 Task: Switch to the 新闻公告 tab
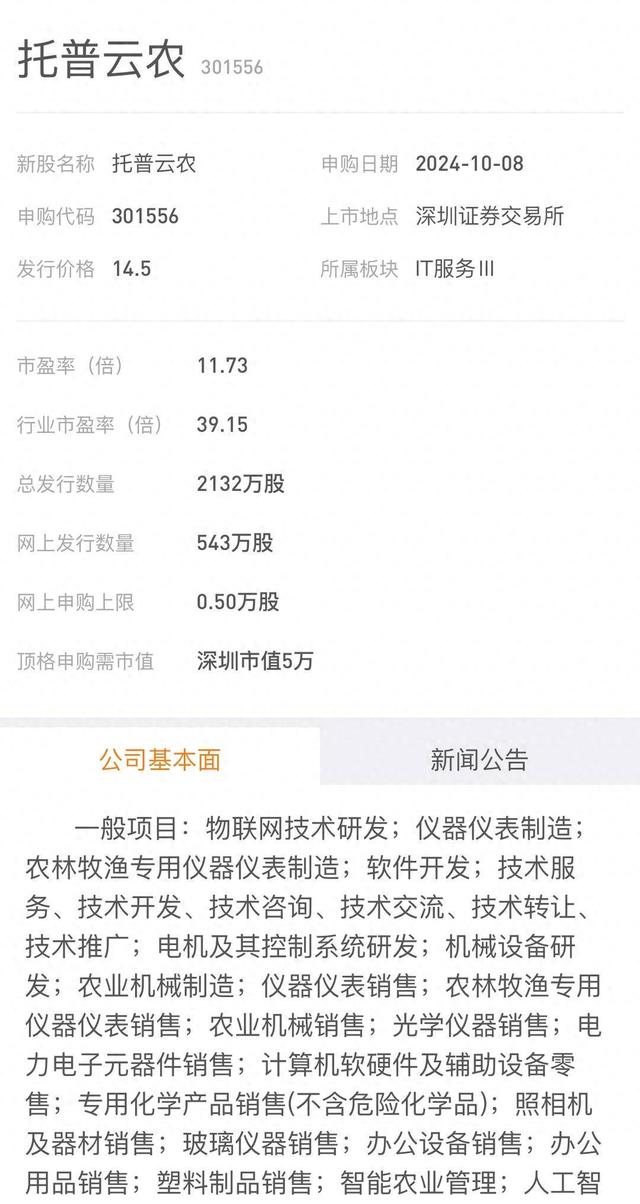pos(479,760)
